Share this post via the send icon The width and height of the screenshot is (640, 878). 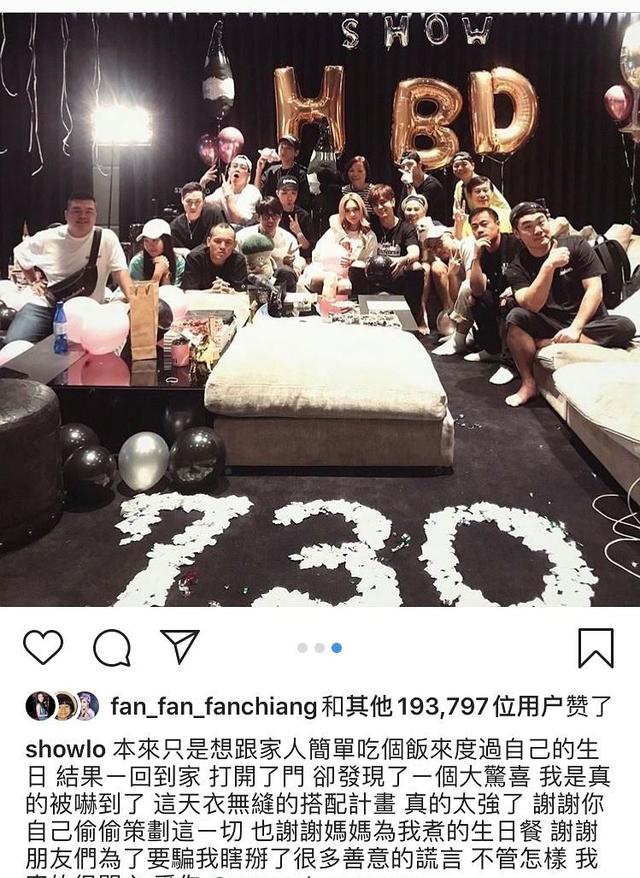coord(180,647)
